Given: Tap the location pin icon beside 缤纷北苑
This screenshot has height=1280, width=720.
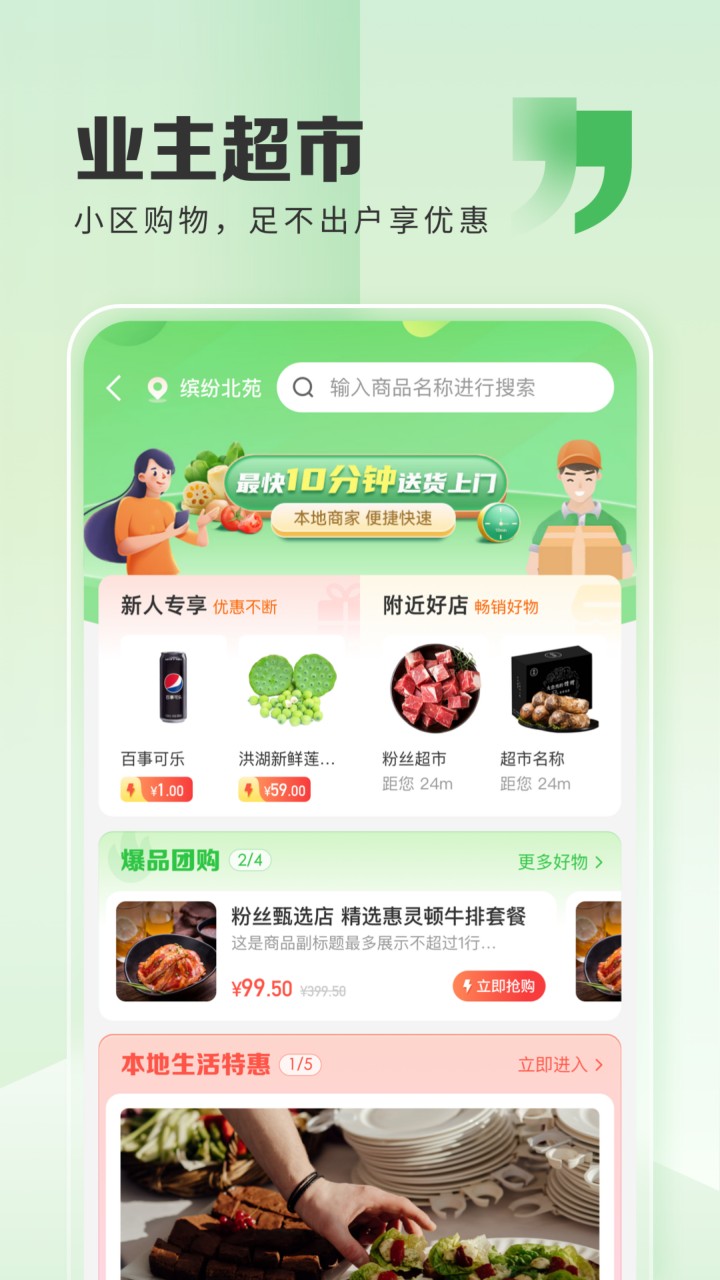Looking at the screenshot, I should click(155, 388).
